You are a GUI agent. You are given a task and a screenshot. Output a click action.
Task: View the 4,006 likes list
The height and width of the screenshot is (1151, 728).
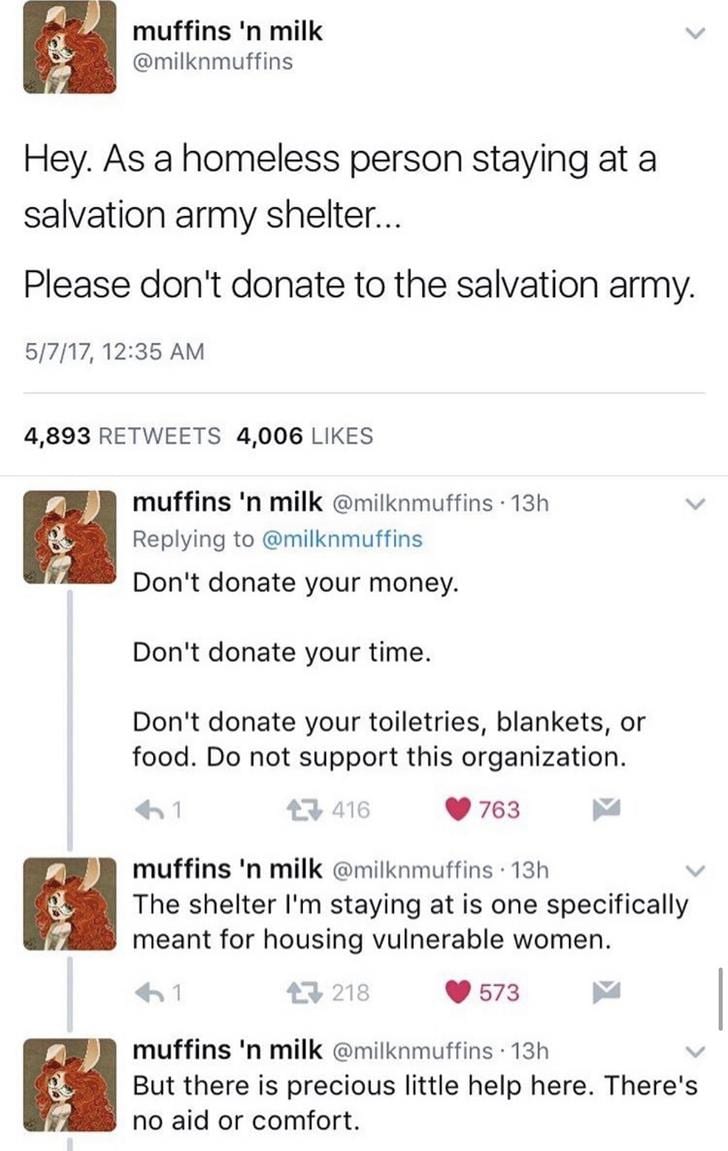tap(305, 436)
